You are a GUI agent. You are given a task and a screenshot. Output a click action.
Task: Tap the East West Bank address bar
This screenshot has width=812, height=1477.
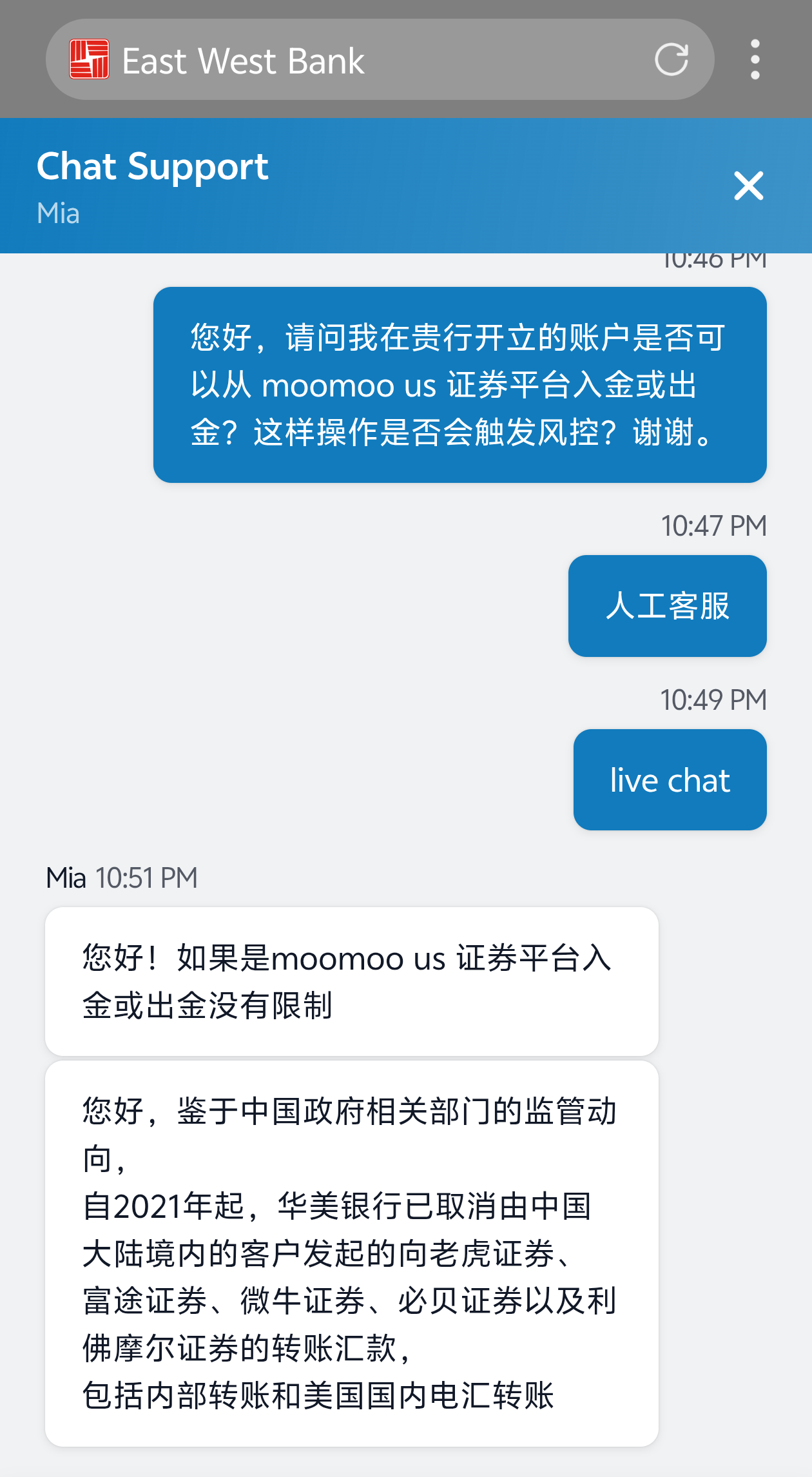coord(361,60)
